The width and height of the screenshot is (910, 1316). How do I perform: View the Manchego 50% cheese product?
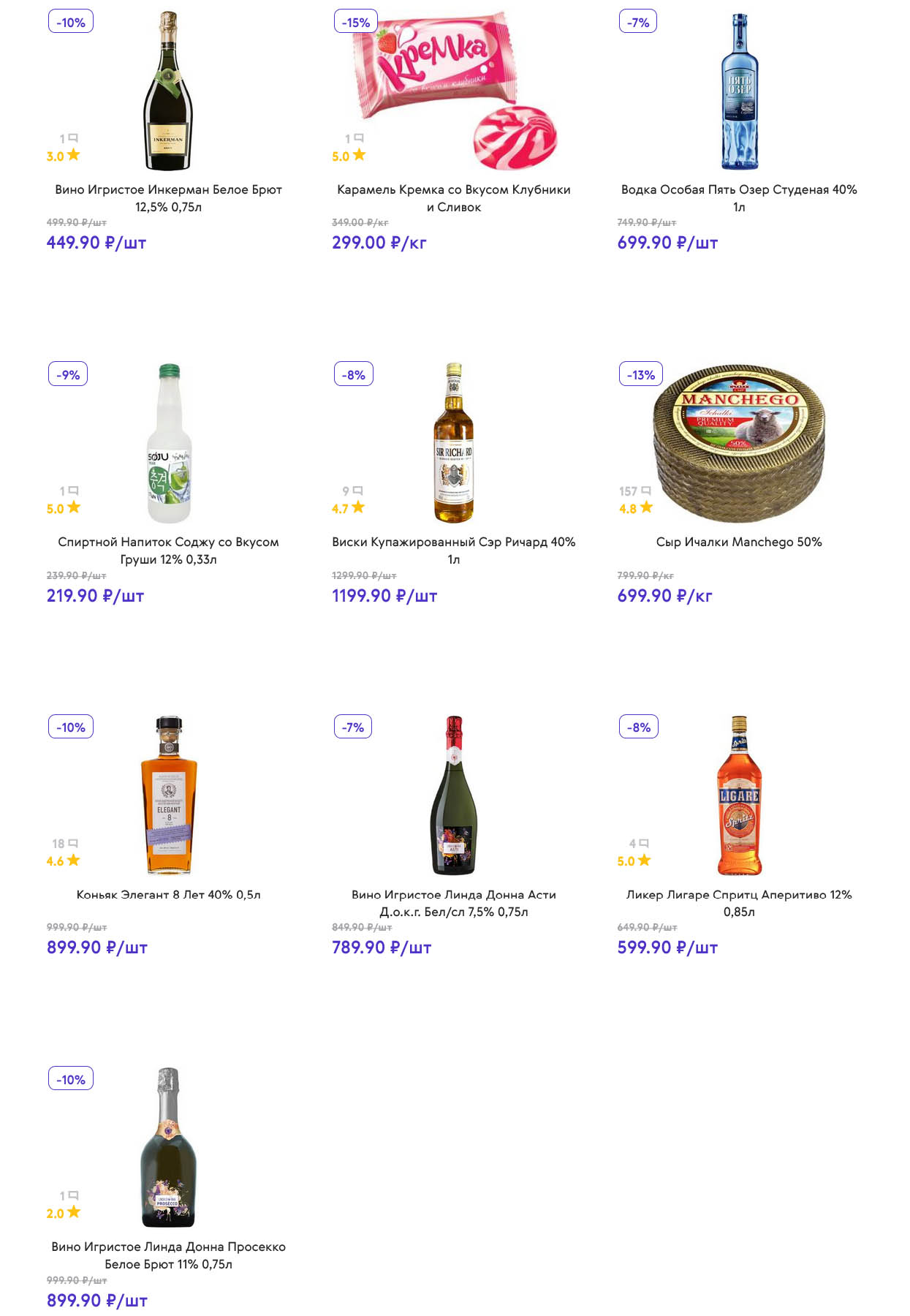click(x=739, y=542)
